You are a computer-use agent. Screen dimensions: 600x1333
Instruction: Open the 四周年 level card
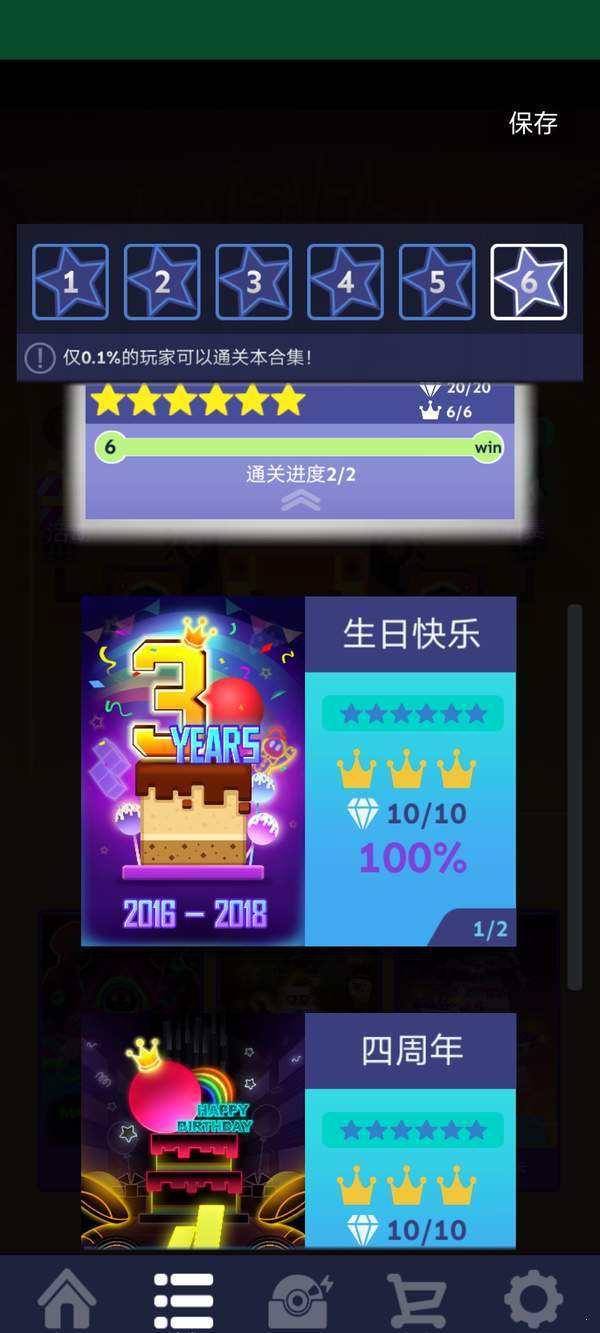click(299, 1131)
